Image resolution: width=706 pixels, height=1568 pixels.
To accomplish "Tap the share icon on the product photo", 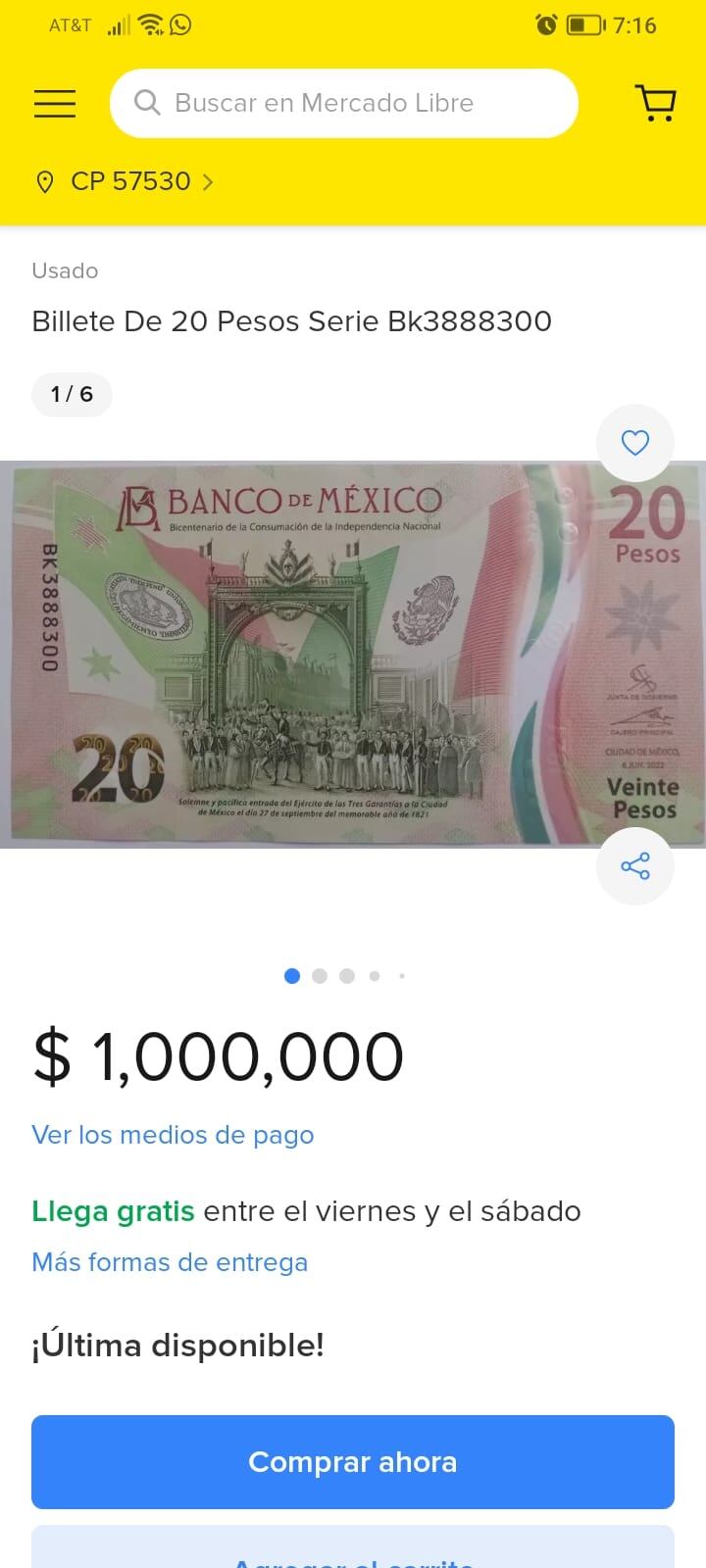I will pyautogui.click(x=635, y=865).
